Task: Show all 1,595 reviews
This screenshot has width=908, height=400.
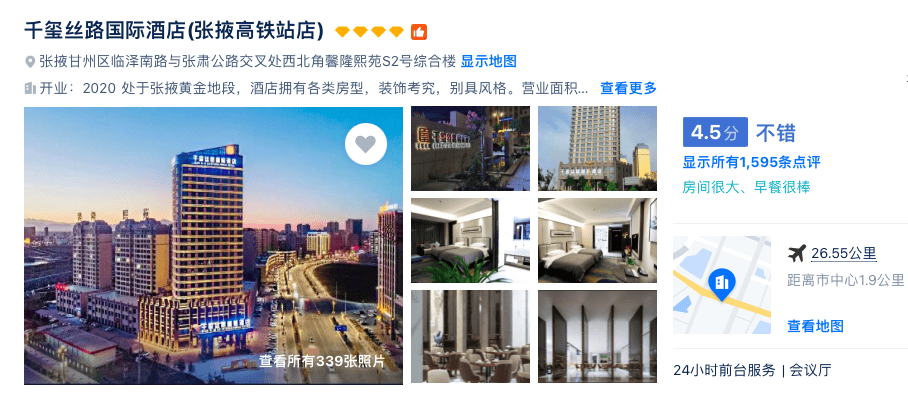Action: 751,162
